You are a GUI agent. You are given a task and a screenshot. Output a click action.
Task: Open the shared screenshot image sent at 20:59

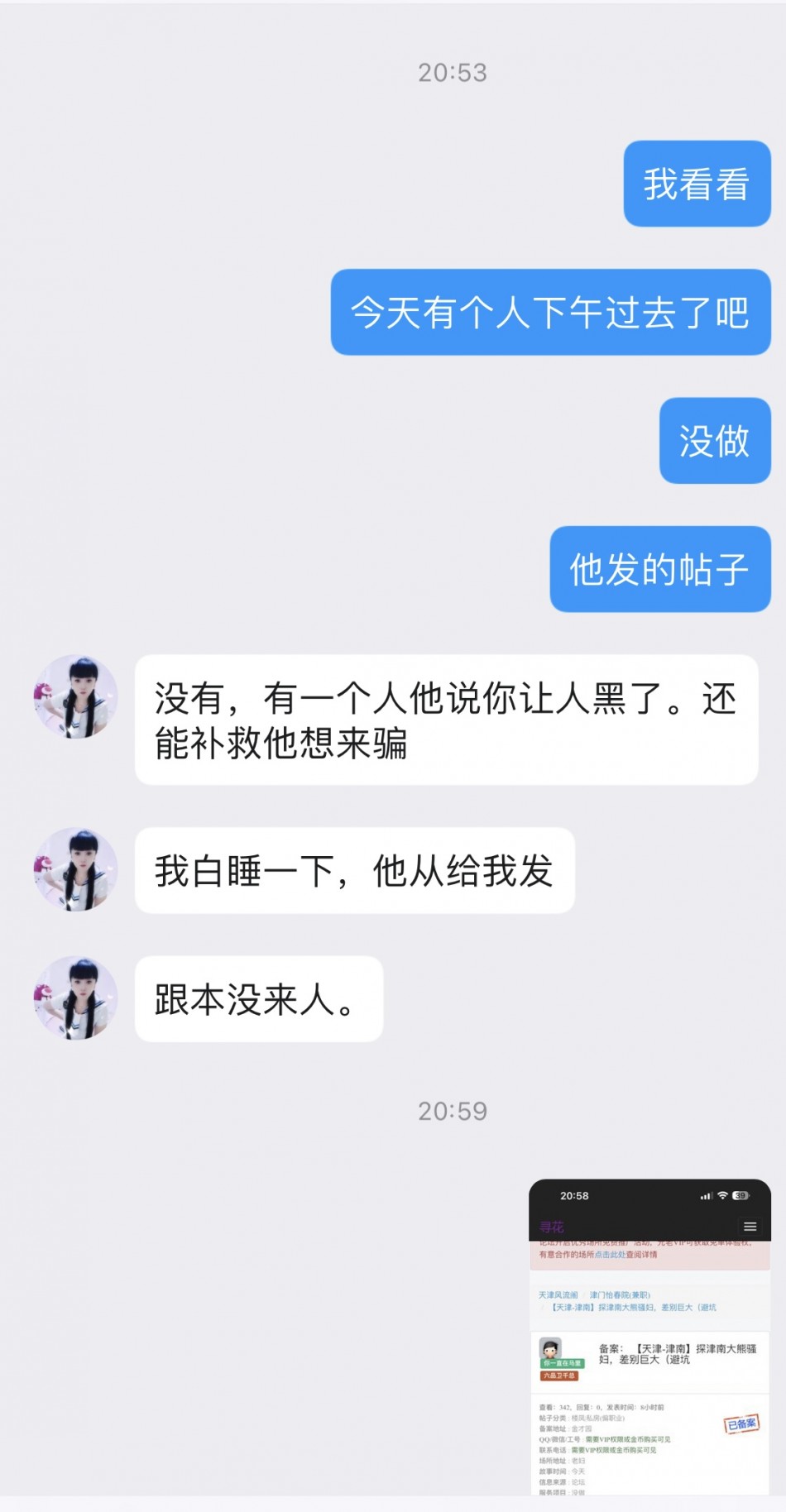[649, 1336]
